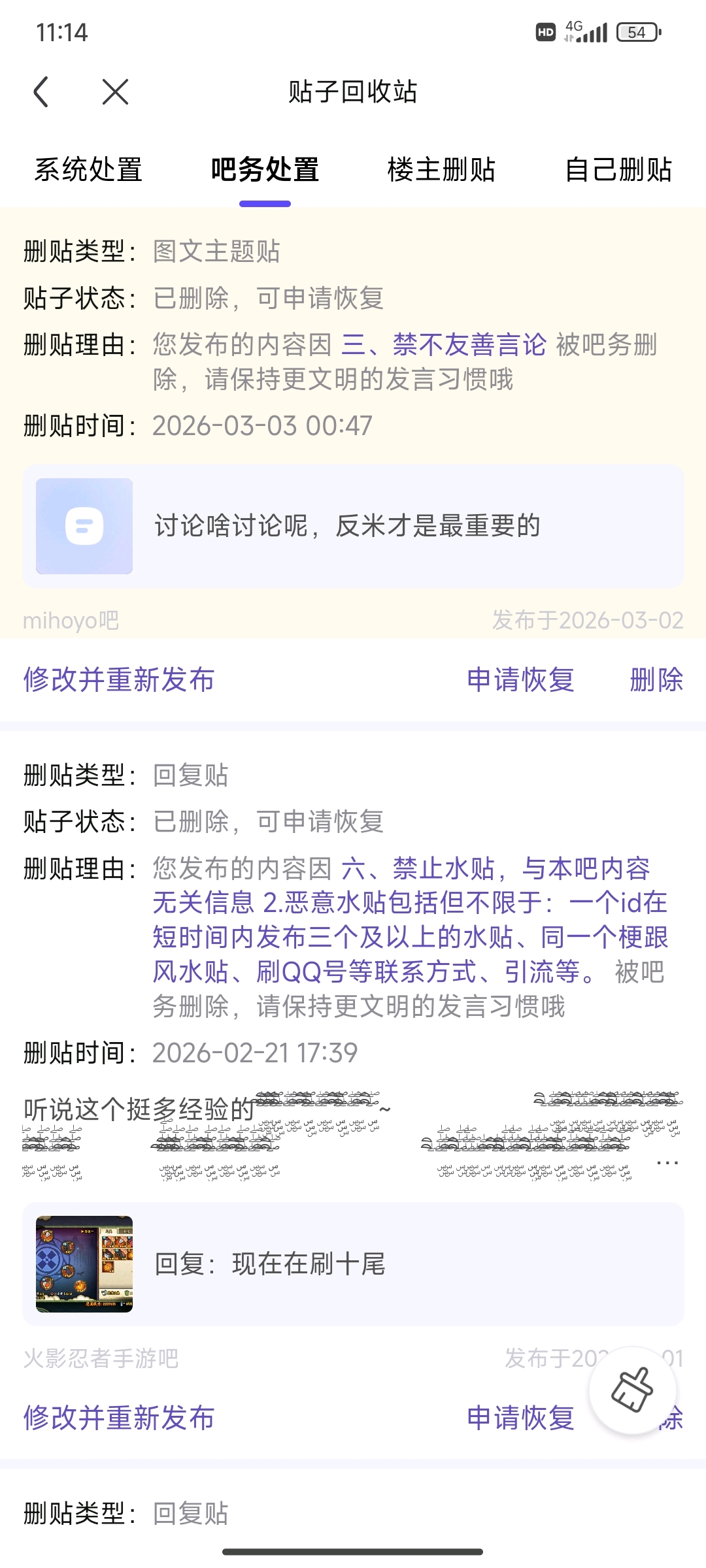This screenshot has width=706, height=1568.
Task: Tap the floating broom cleanup button
Action: click(x=632, y=1390)
